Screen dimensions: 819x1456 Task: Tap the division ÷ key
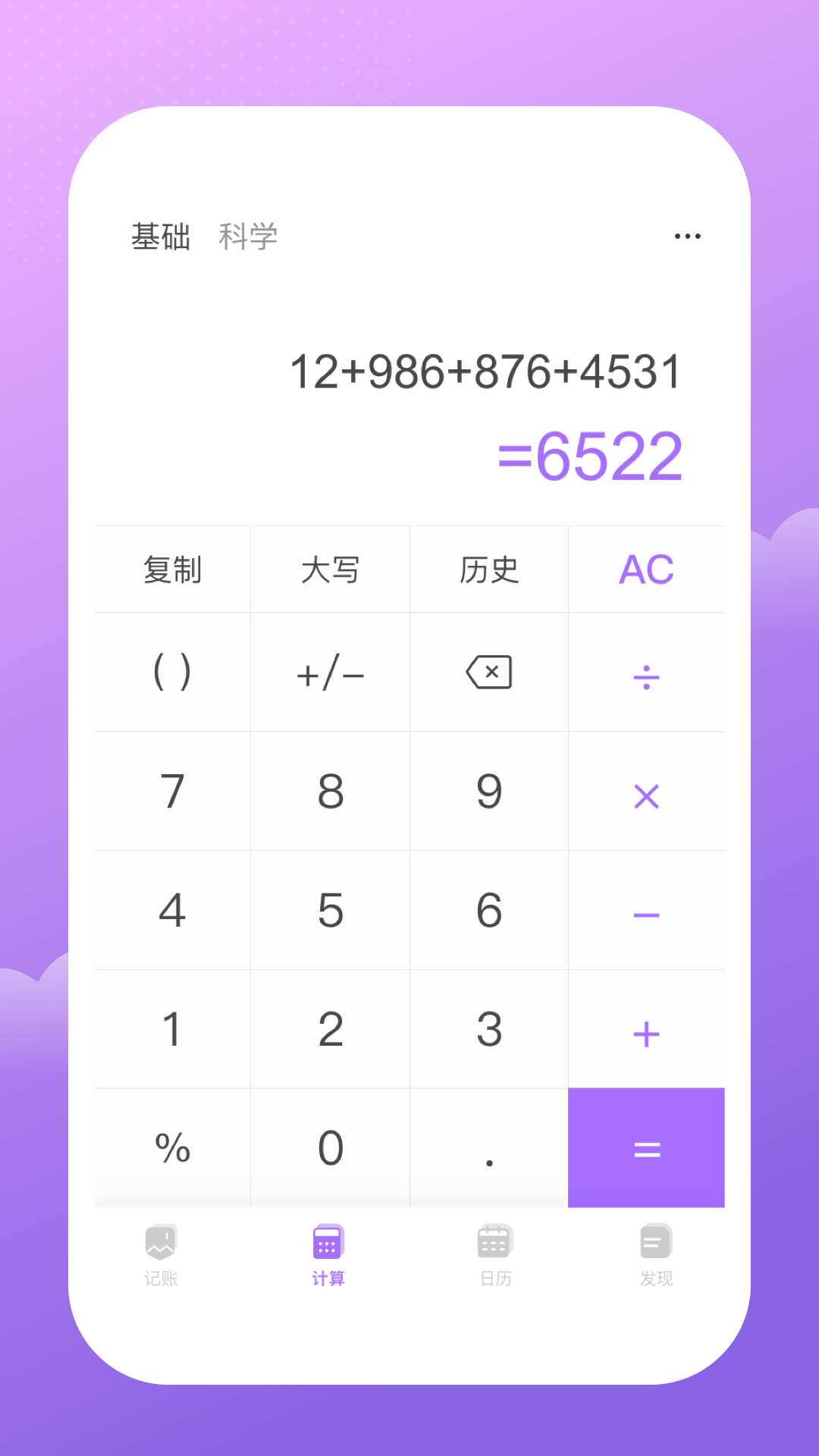tap(646, 673)
